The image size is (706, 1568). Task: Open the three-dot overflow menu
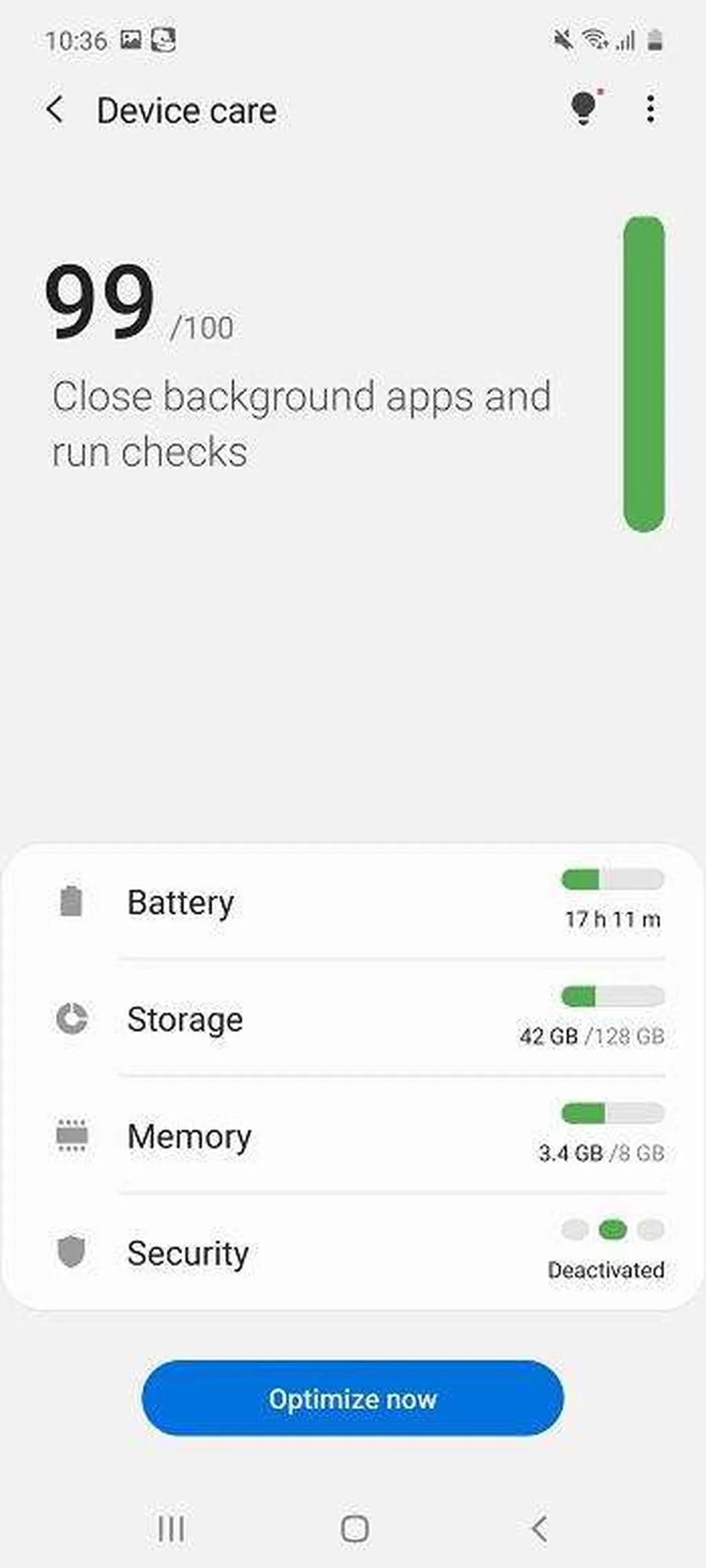(x=650, y=109)
